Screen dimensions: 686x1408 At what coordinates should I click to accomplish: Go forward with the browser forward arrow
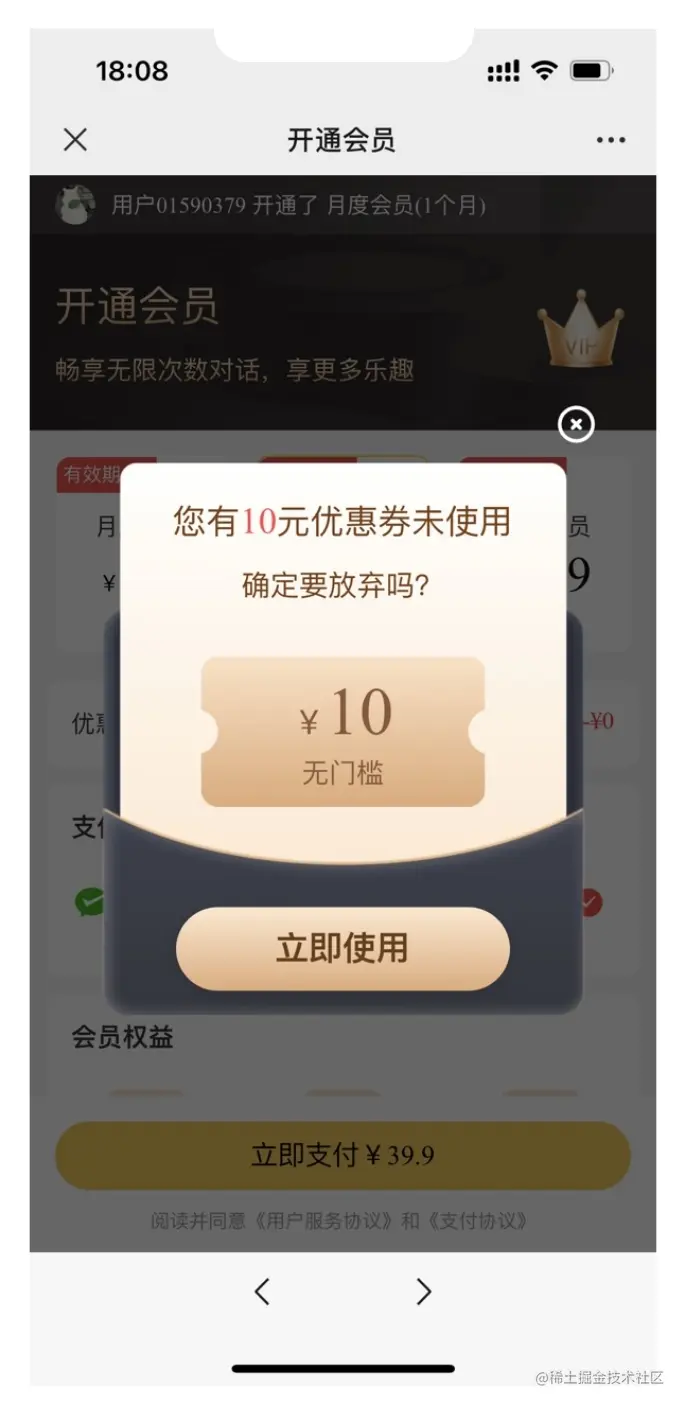tap(423, 1292)
